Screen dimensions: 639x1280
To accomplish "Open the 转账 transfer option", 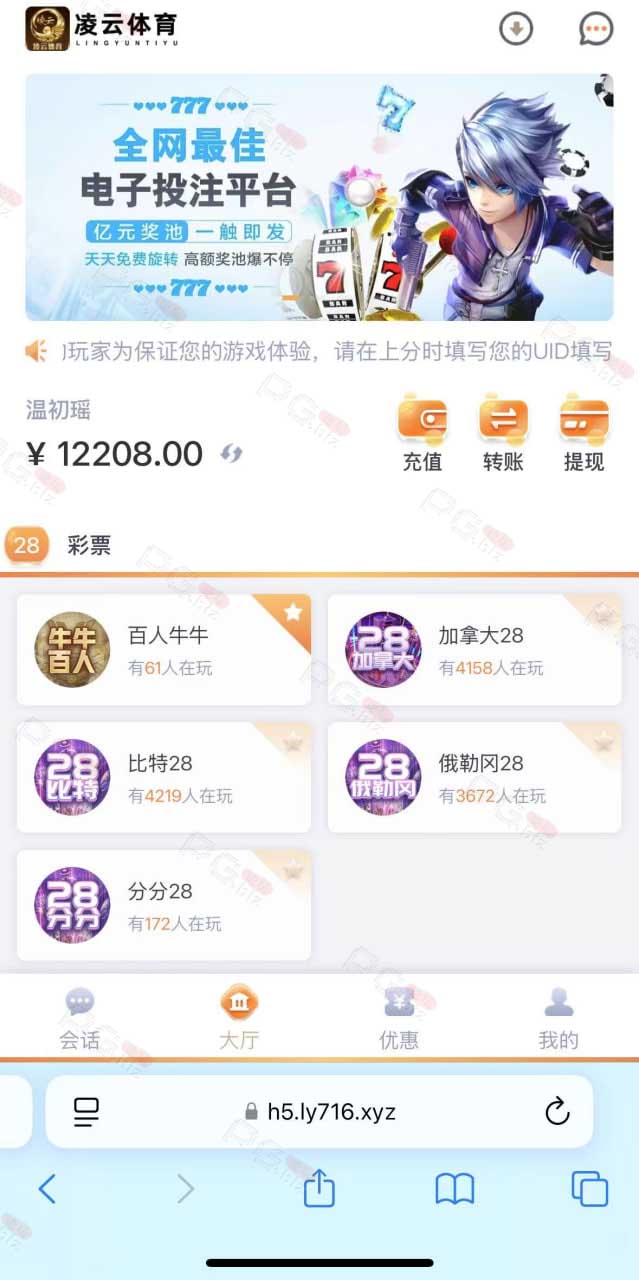I will click(503, 434).
